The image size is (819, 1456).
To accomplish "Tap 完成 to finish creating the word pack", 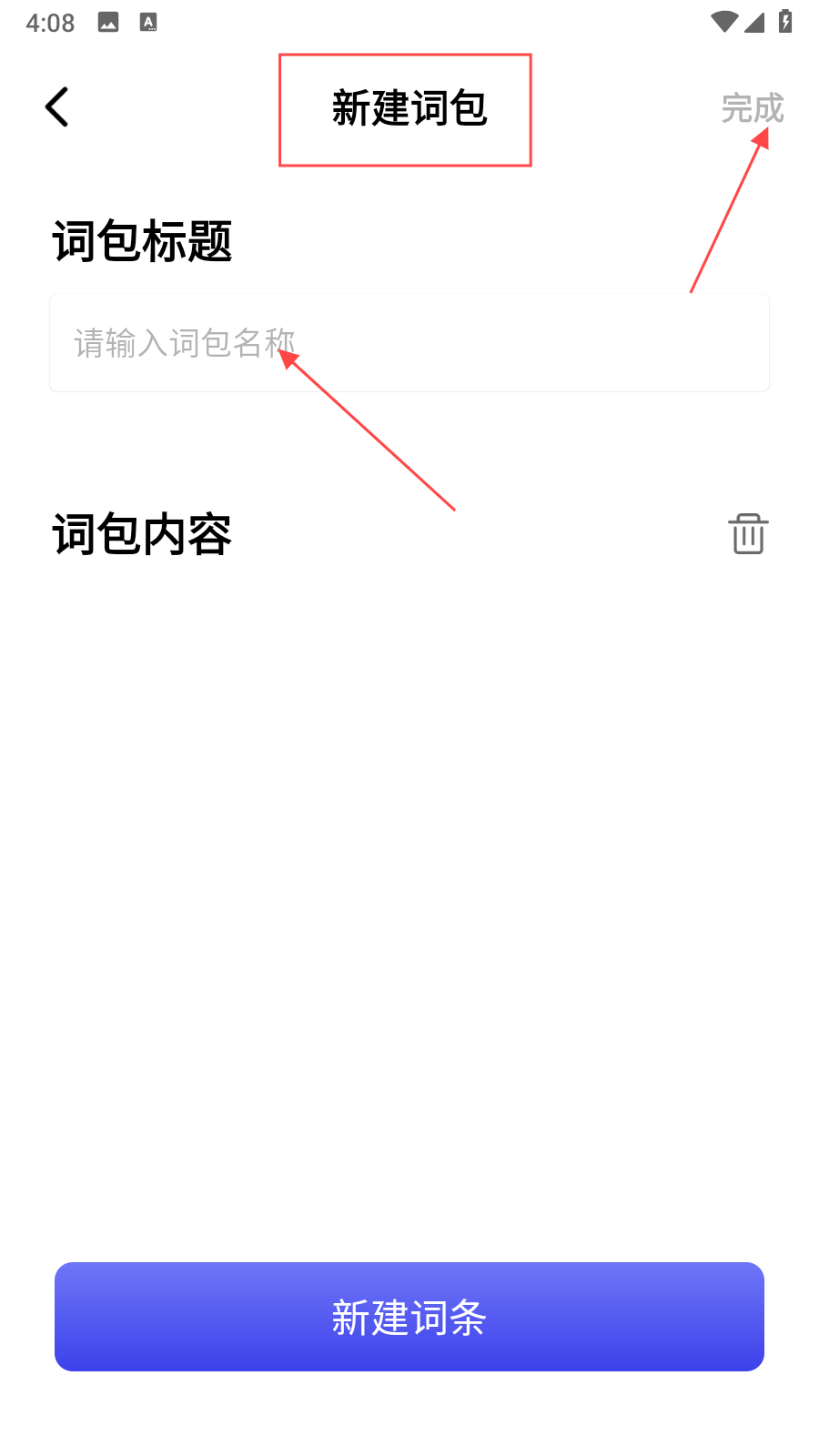I will coord(752,108).
